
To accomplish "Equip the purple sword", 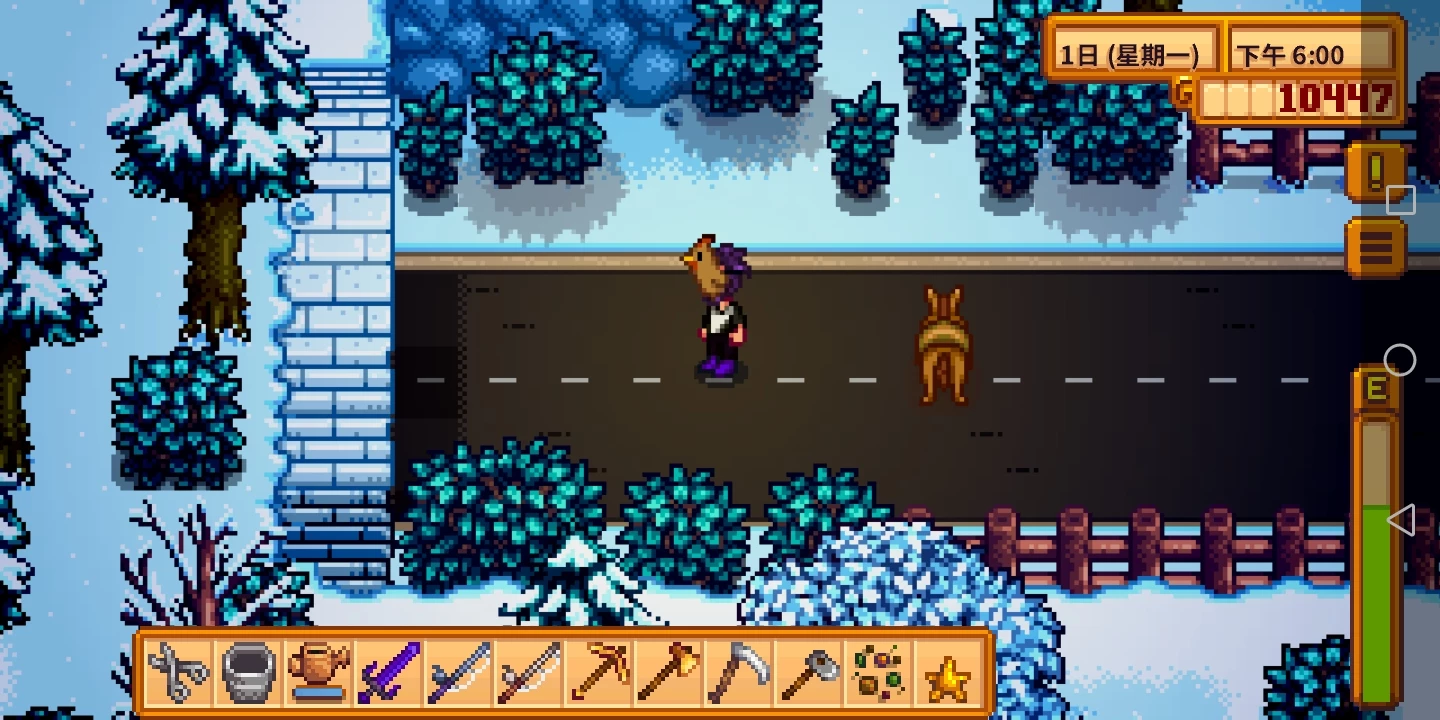I will coord(388,672).
